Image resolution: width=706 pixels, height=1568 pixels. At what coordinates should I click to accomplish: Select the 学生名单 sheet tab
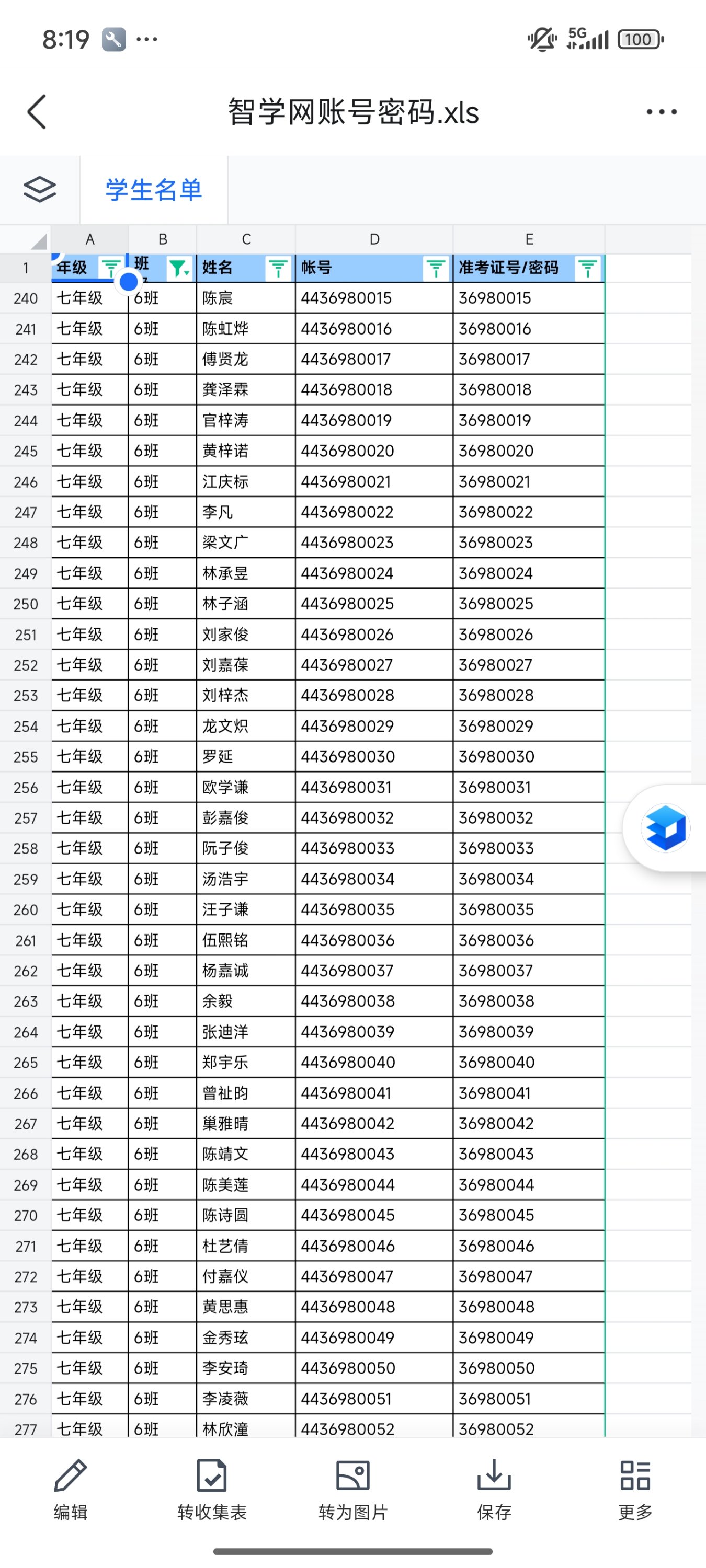(154, 190)
